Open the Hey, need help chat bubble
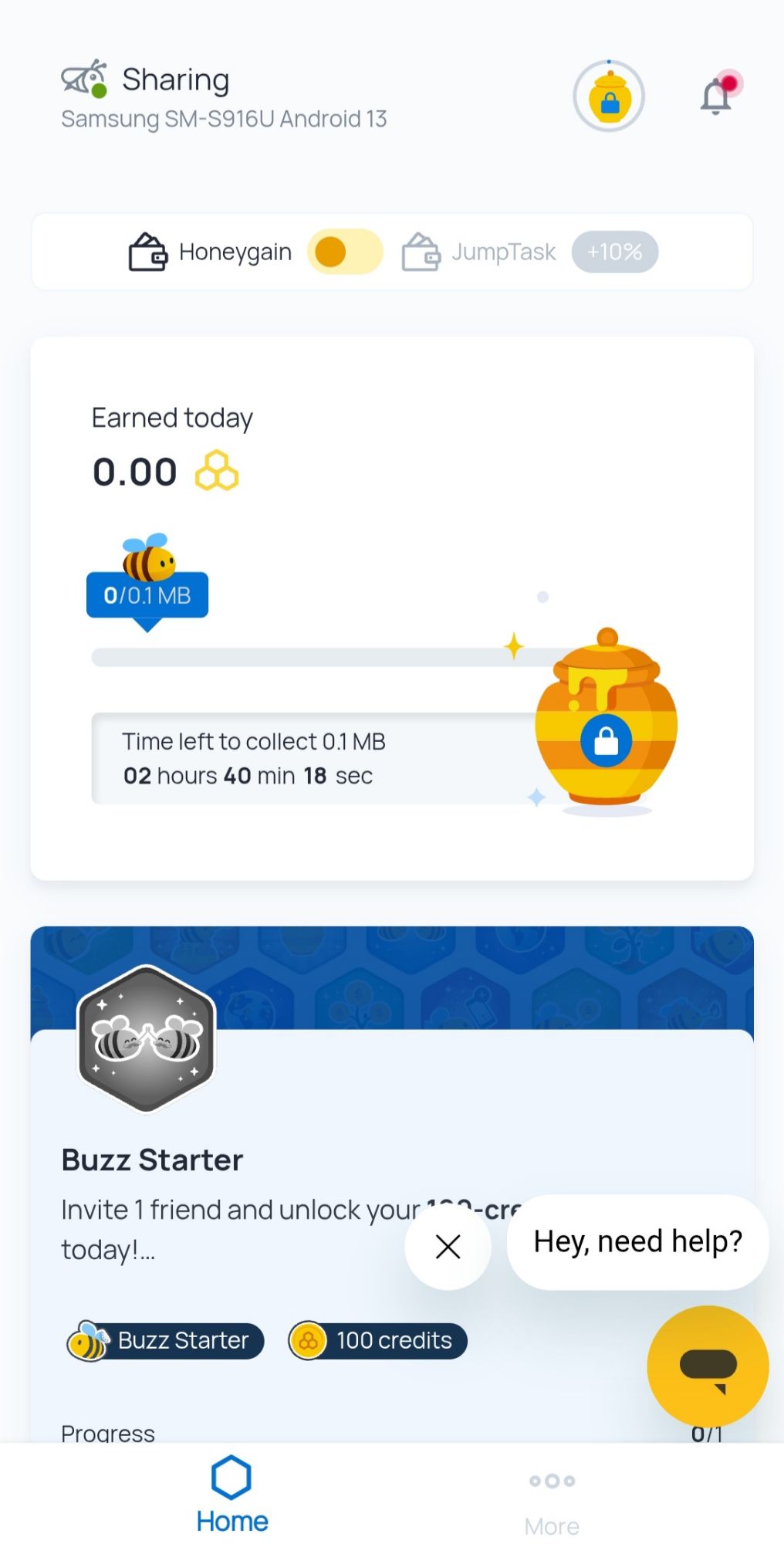The image size is (784, 1544). click(x=637, y=1241)
